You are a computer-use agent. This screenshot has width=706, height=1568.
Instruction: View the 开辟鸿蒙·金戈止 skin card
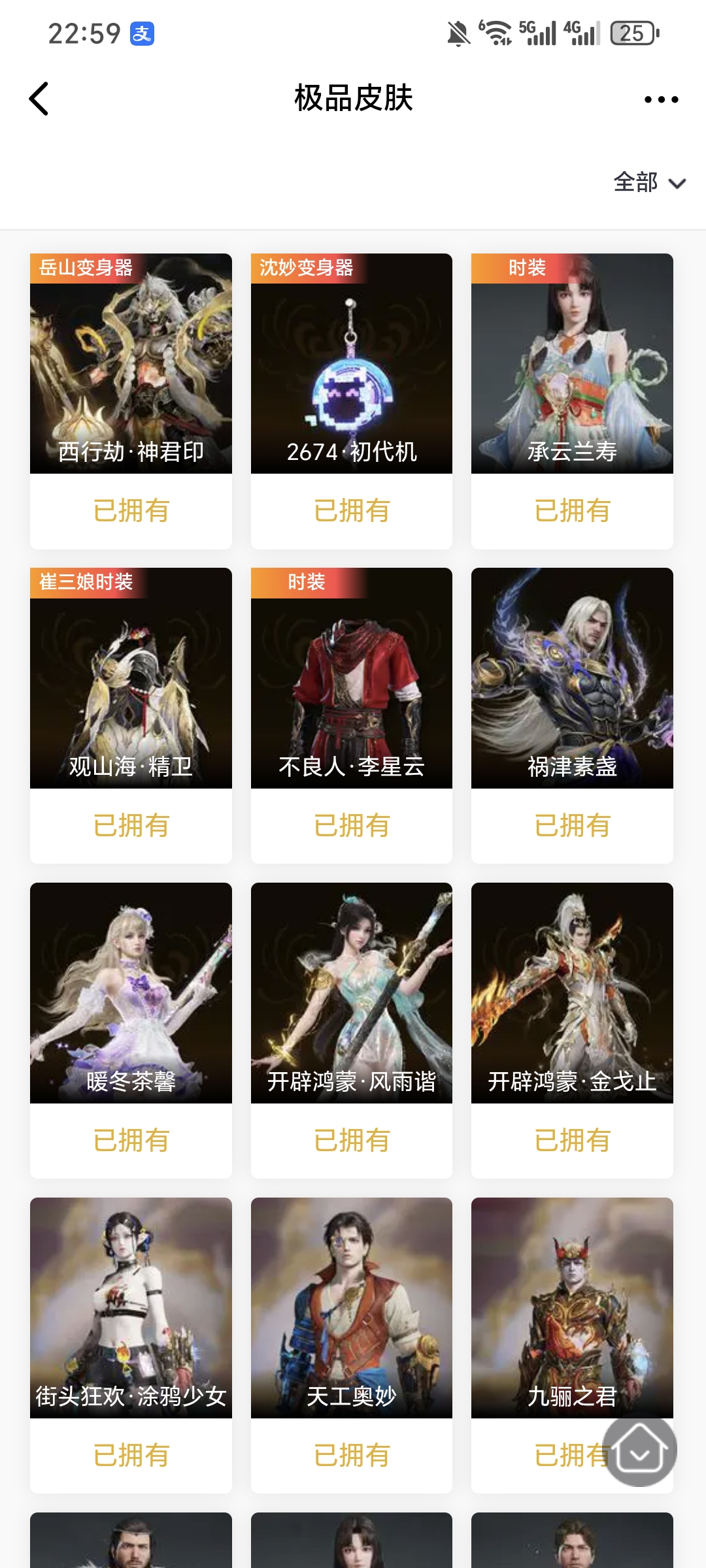click(x=572, y=993)
